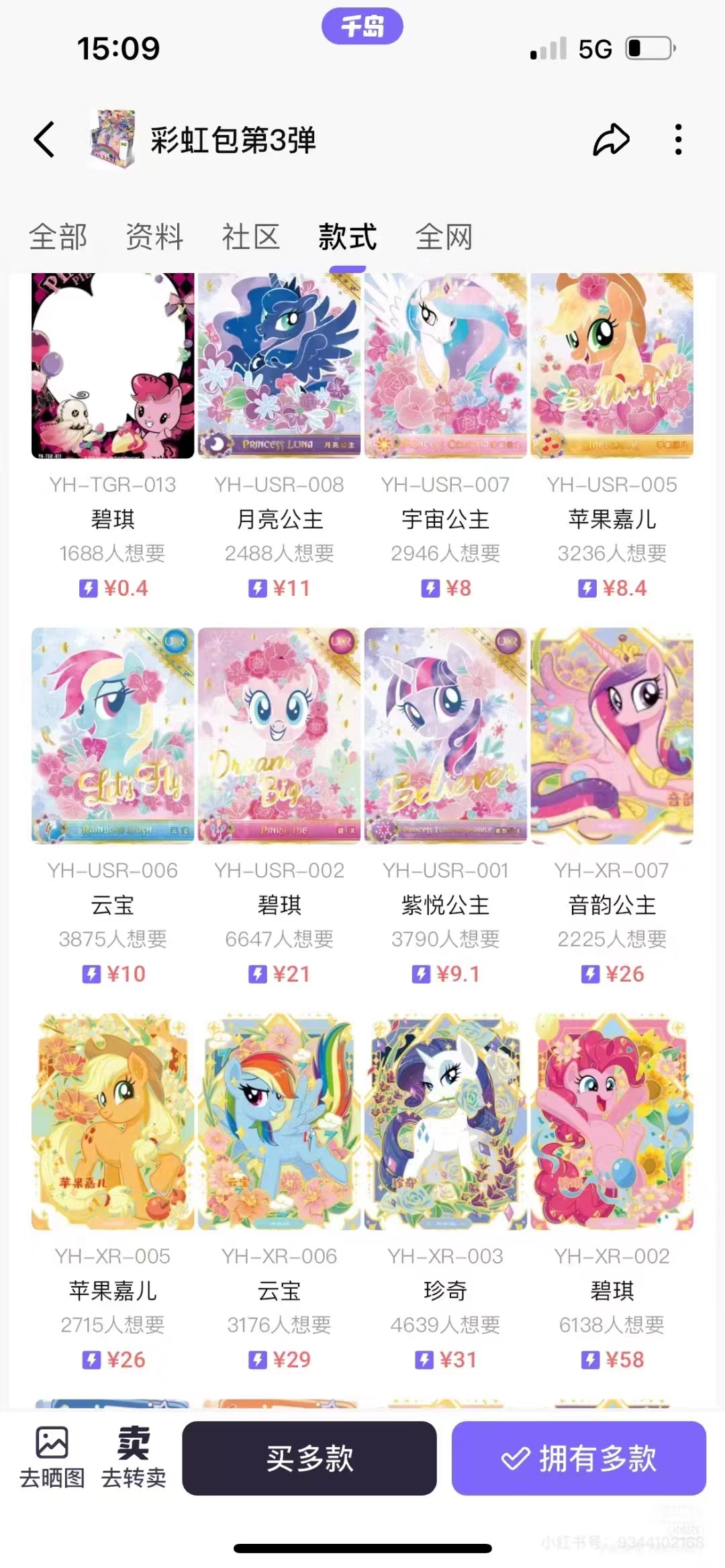This screenshot has width=725, height=1568.
Task: Open card YH-TGR-013 碧琪
Action: [x=113, y=366]
